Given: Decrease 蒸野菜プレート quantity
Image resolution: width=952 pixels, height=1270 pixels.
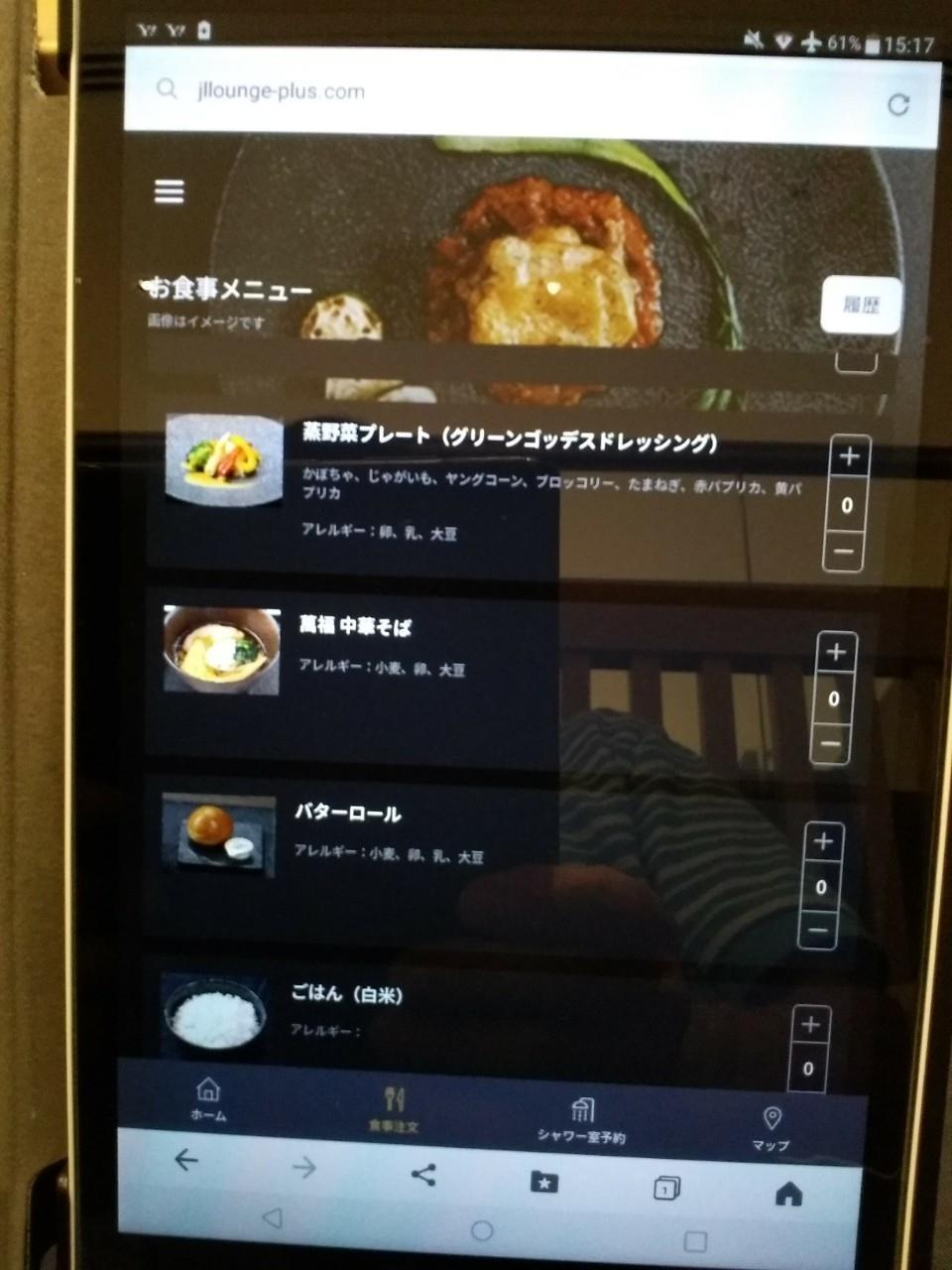Looking at the screenshot, I should pos(845,551).
